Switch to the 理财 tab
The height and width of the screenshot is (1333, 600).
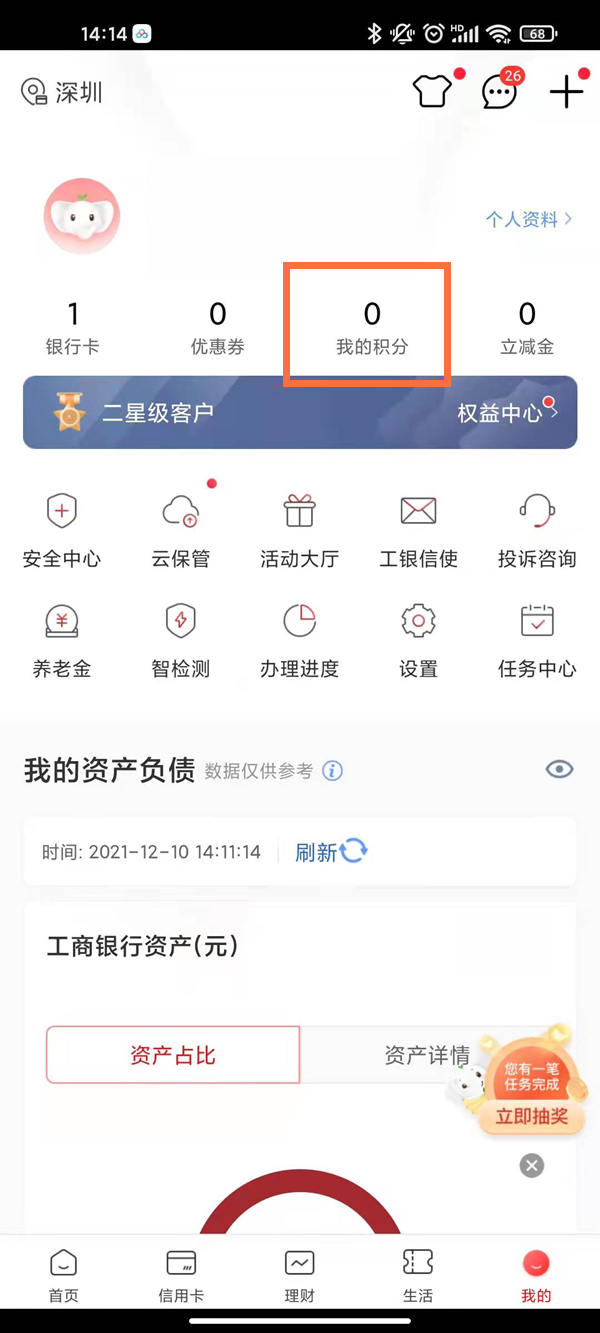[299, 1274]
